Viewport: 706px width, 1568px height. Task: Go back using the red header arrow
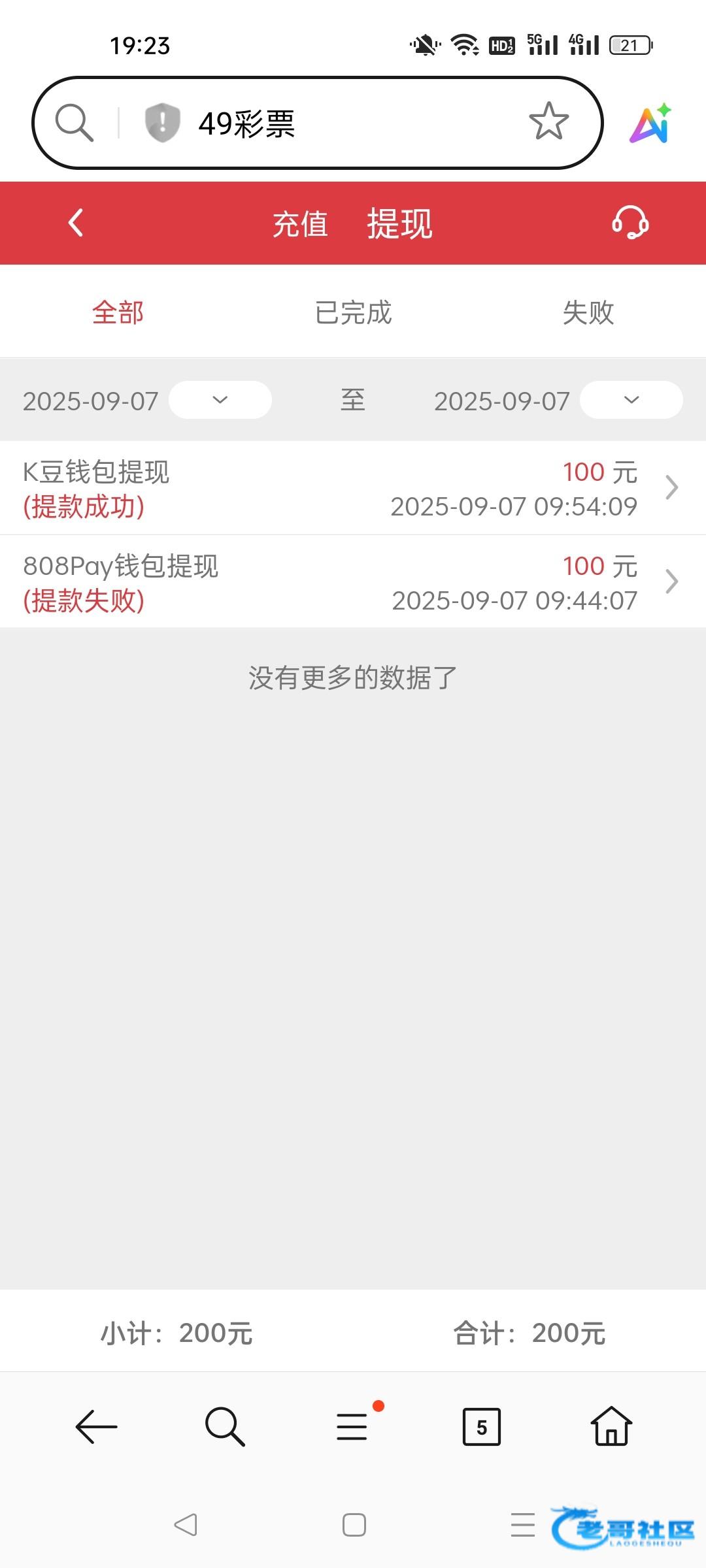[x=76, y=223]
